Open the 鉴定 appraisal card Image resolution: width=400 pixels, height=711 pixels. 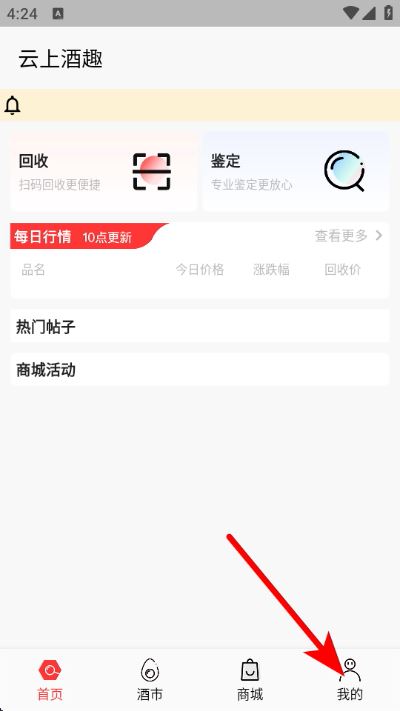pyautogui.click(x=296, y=172)
